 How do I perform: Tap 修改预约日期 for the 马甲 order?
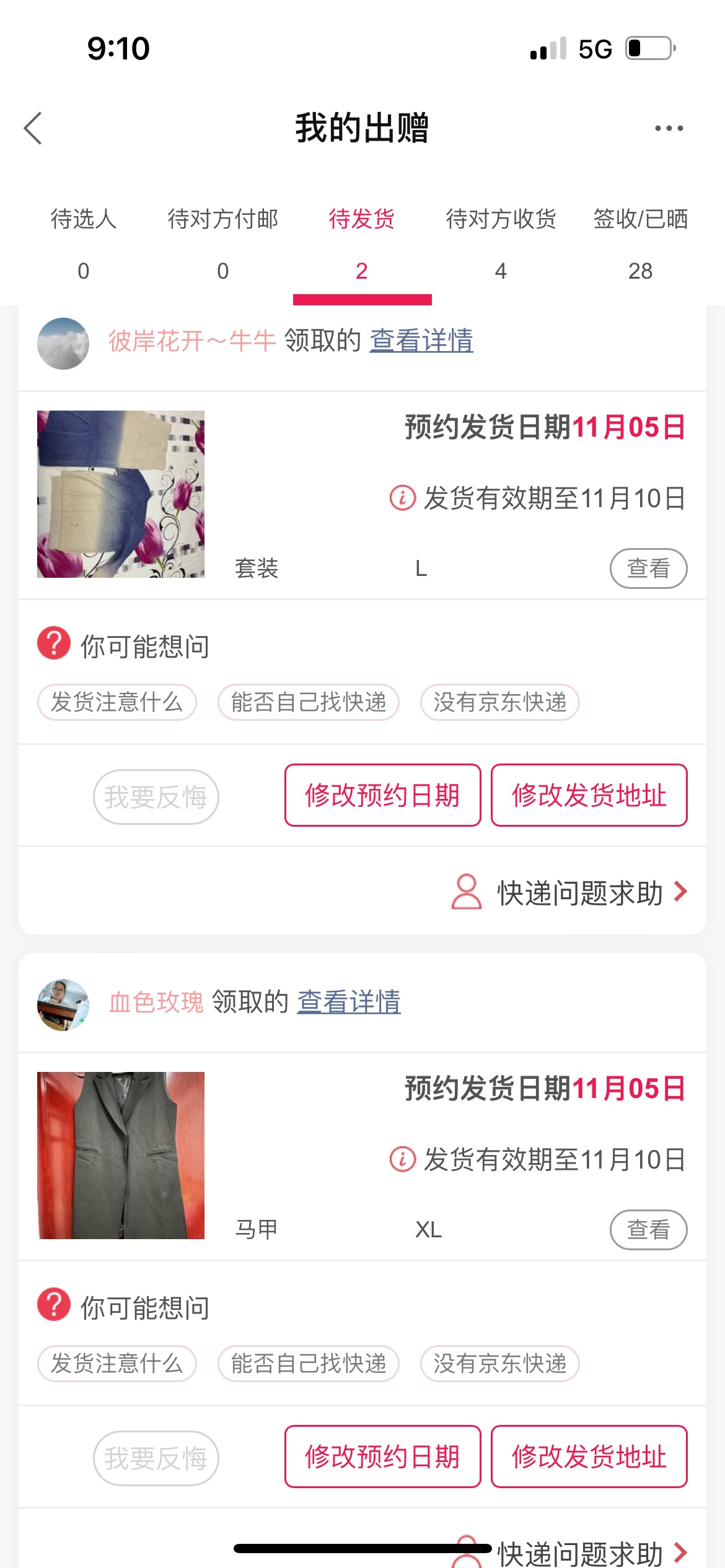pyautogui.click(x=383, y=1457)
